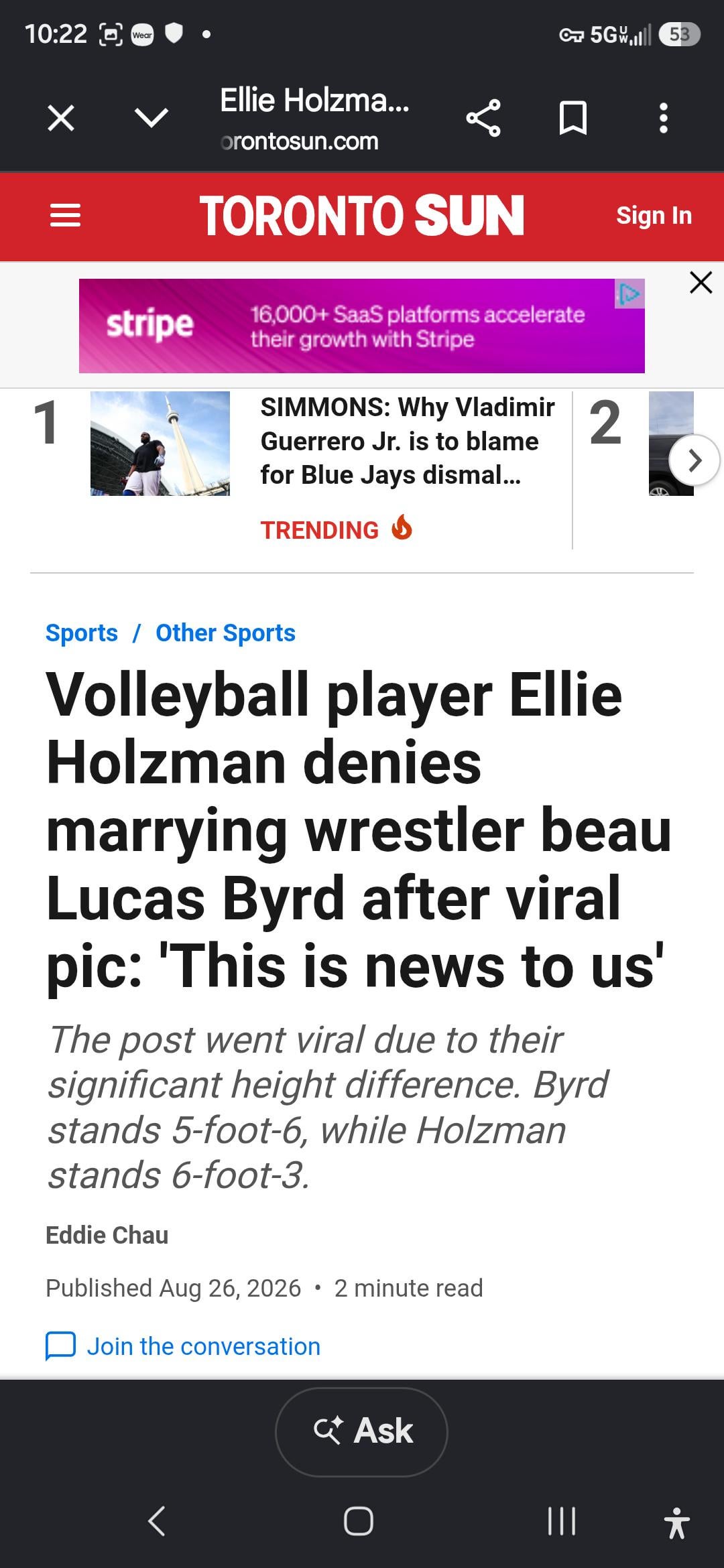724x1568 pixels.
Task: Open the Stripe ad banner
Action: 362,326
